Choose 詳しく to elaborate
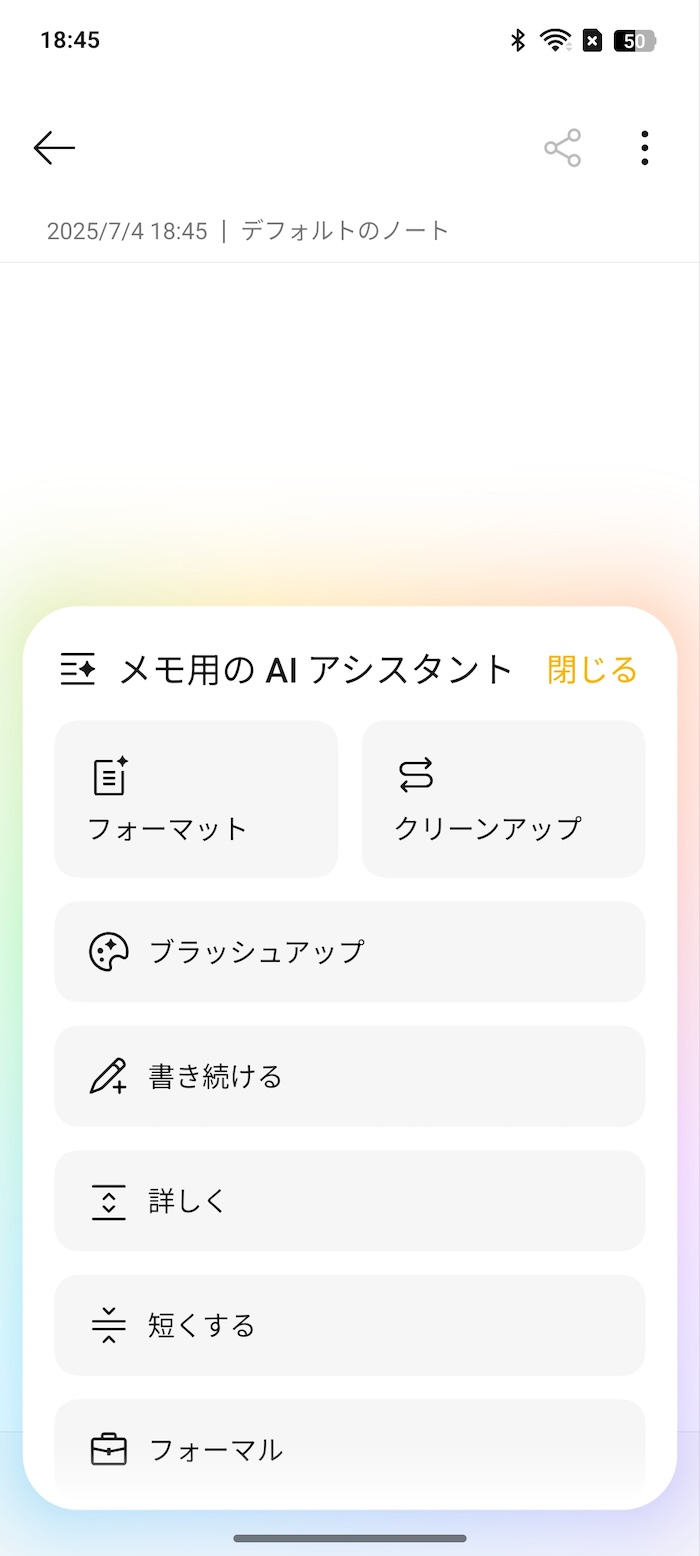 pos(350,1200)
